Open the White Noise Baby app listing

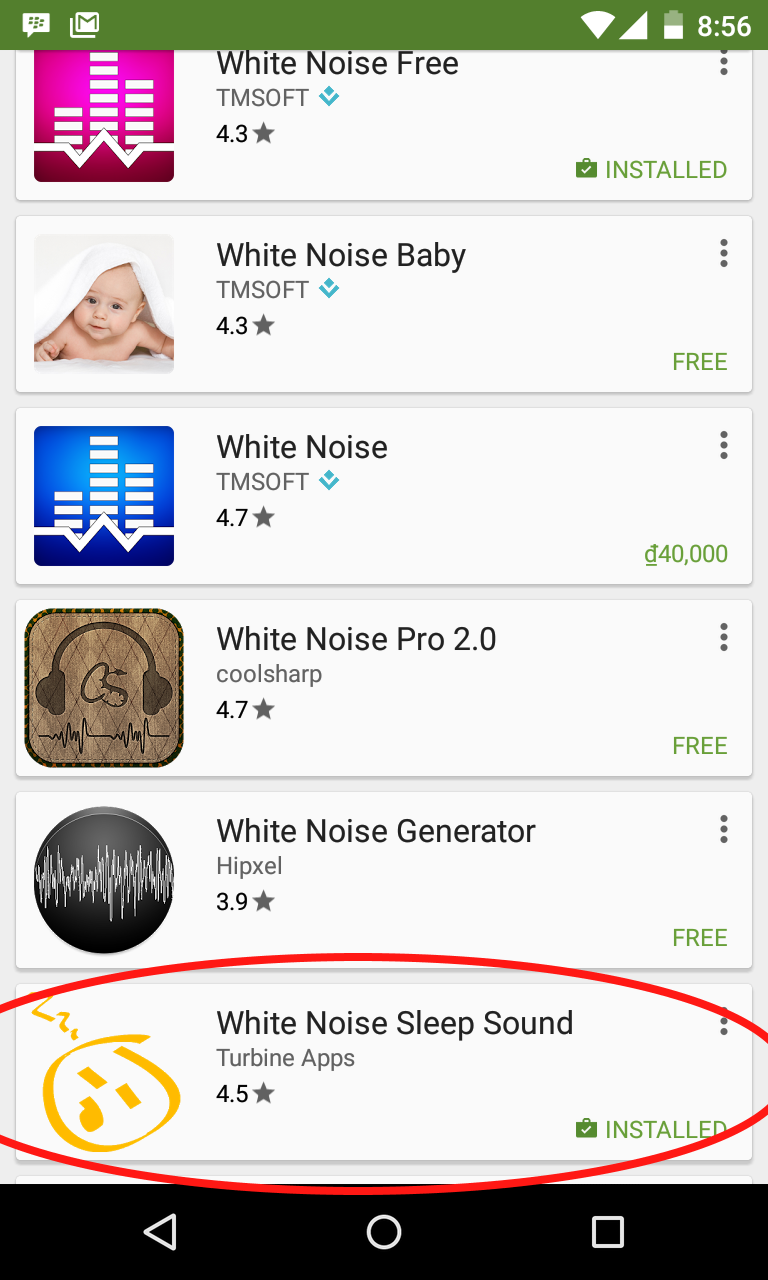384,304
